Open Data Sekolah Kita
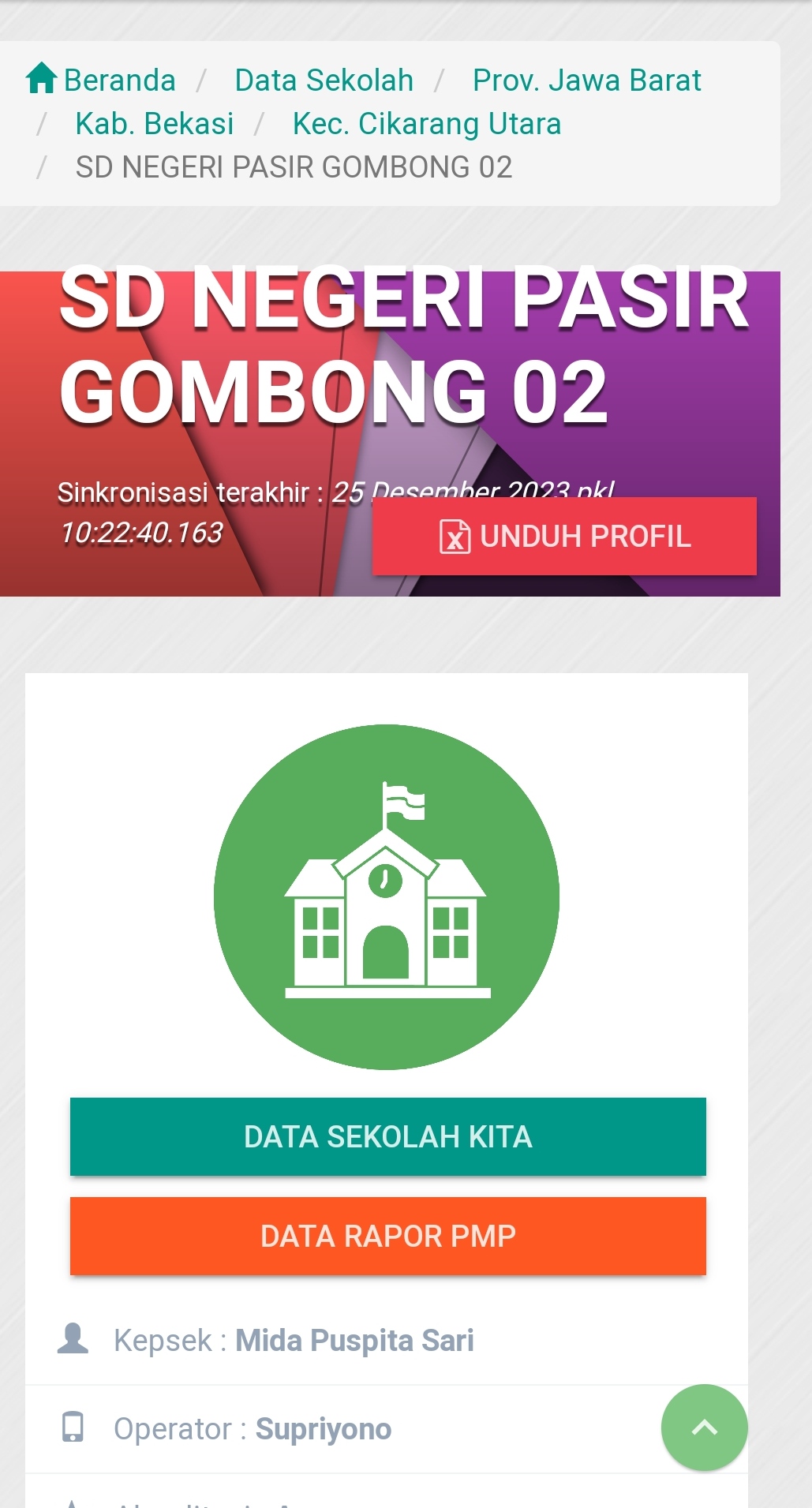812x1508 pixels. pos(388,1136)
